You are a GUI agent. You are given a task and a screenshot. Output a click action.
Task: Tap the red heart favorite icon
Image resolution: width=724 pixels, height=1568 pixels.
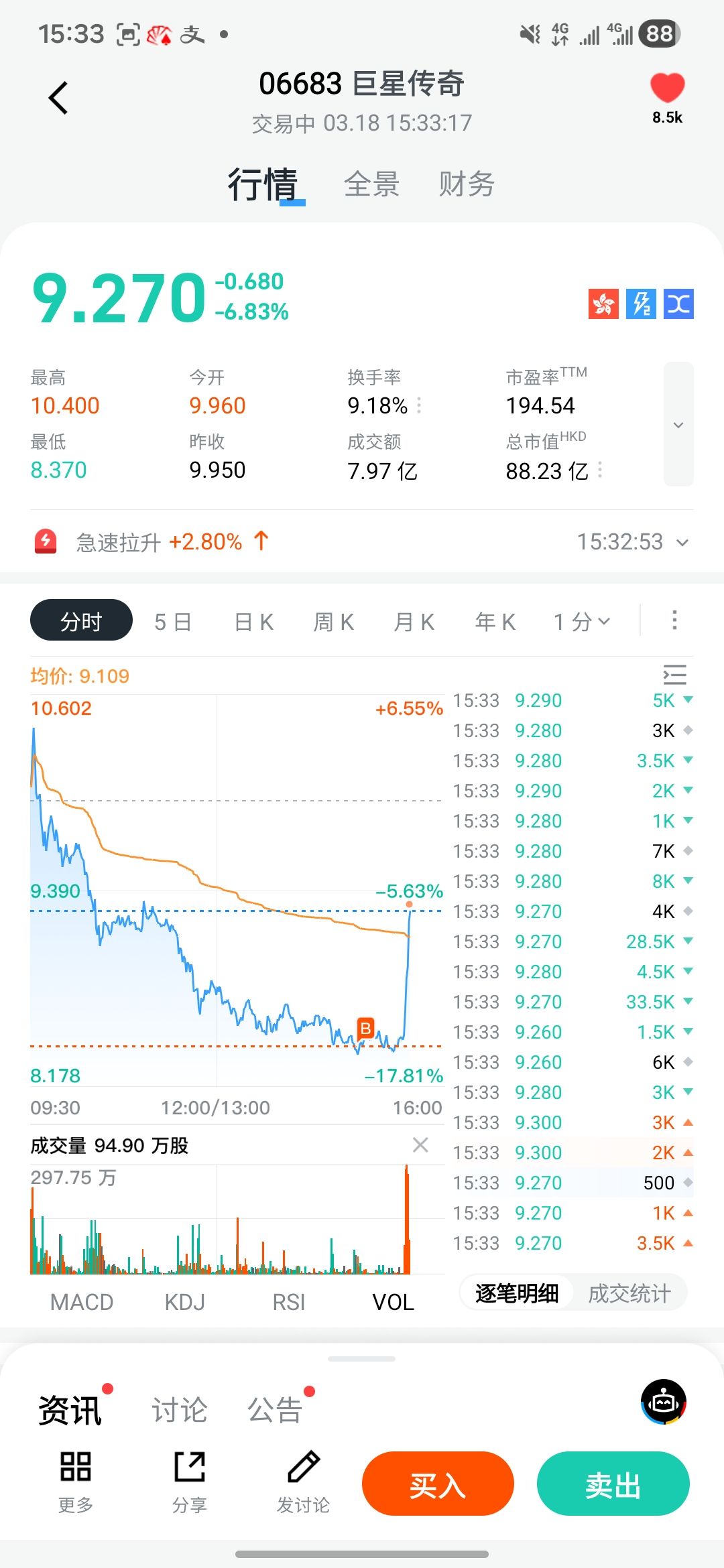pyautogui.click(x=667, y=88)
